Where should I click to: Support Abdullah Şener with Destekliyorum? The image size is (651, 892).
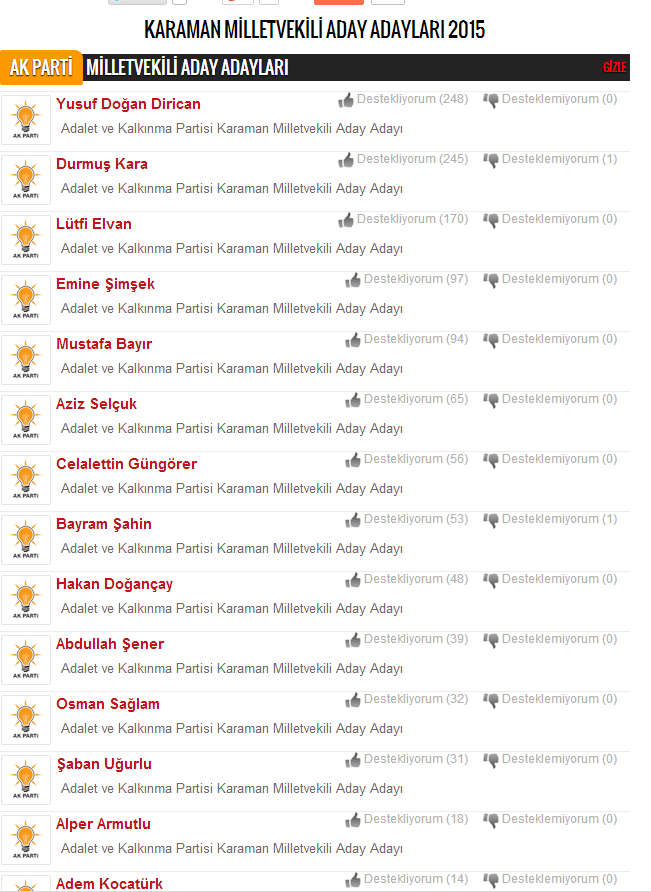(406, 639)
